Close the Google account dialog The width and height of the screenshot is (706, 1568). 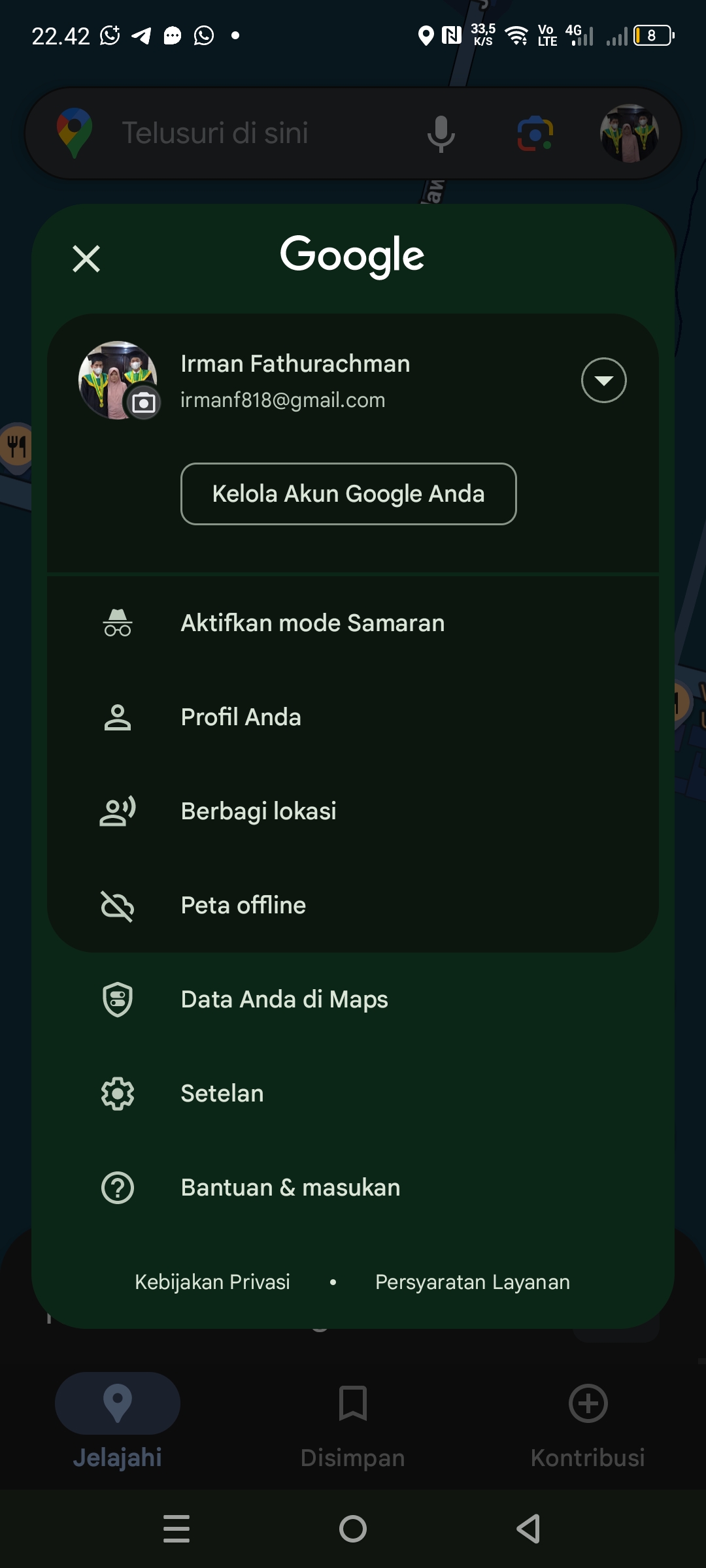point(86,259)
